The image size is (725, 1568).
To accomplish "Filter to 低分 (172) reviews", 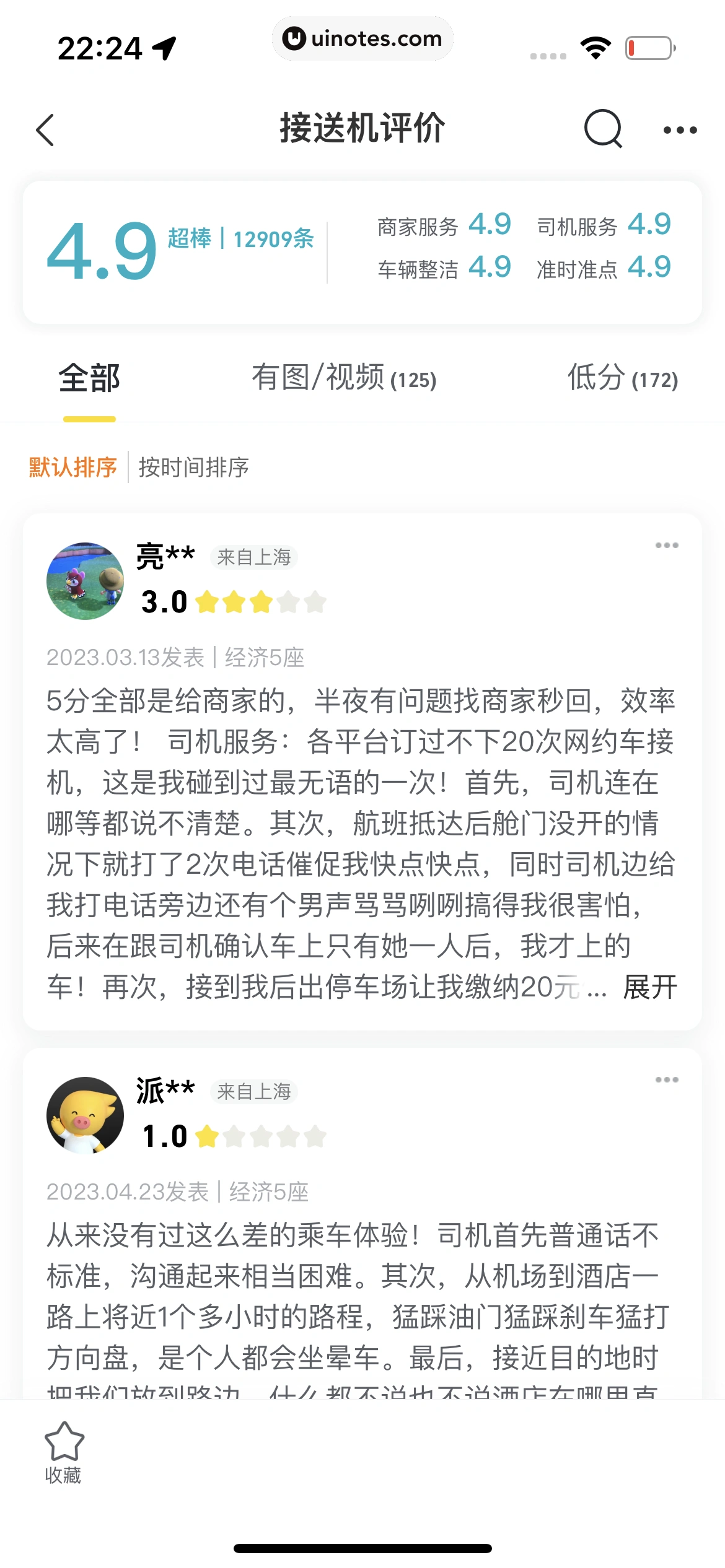I will 622,378.
